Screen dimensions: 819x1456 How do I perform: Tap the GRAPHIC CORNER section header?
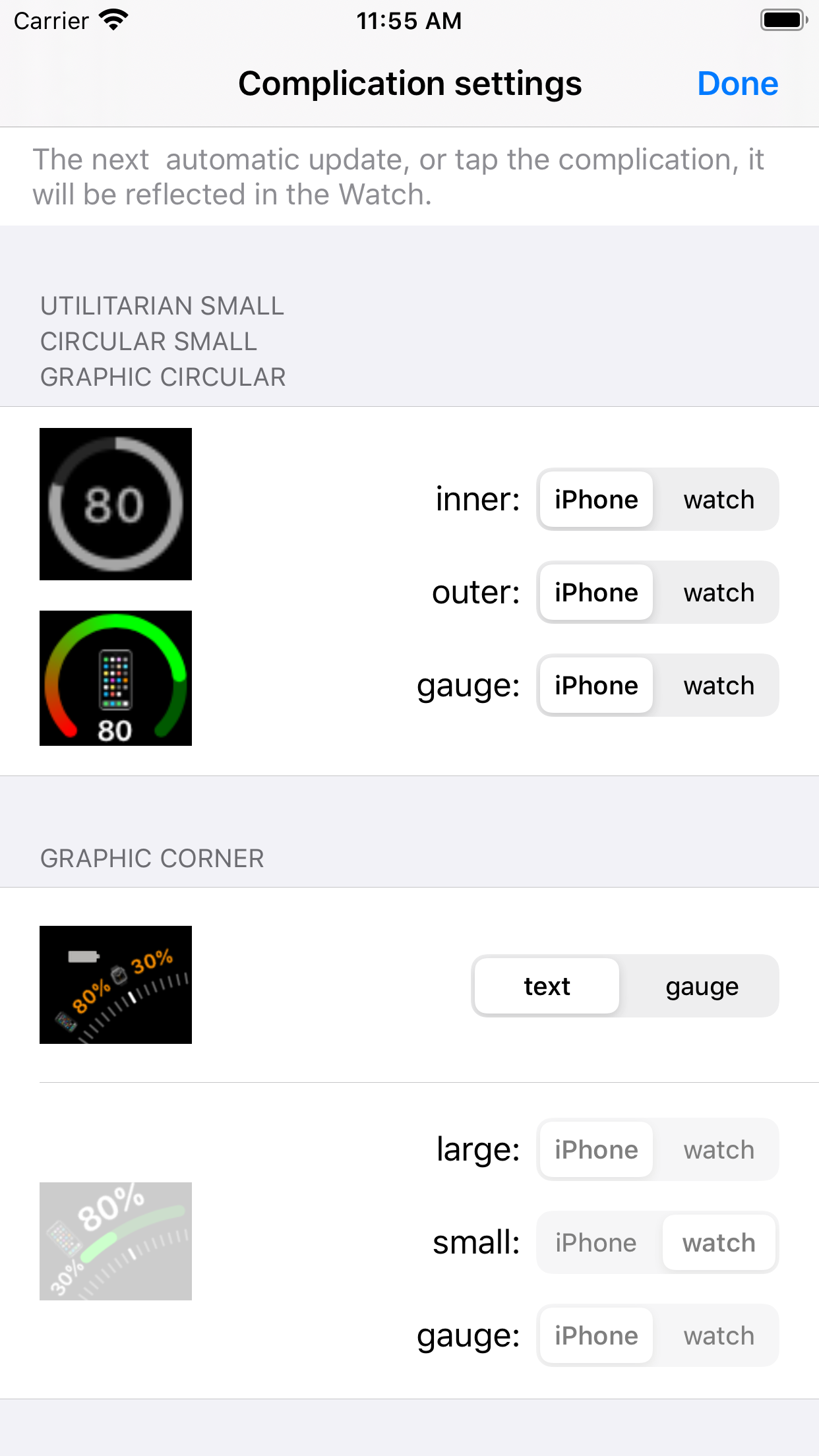[152, 858]
